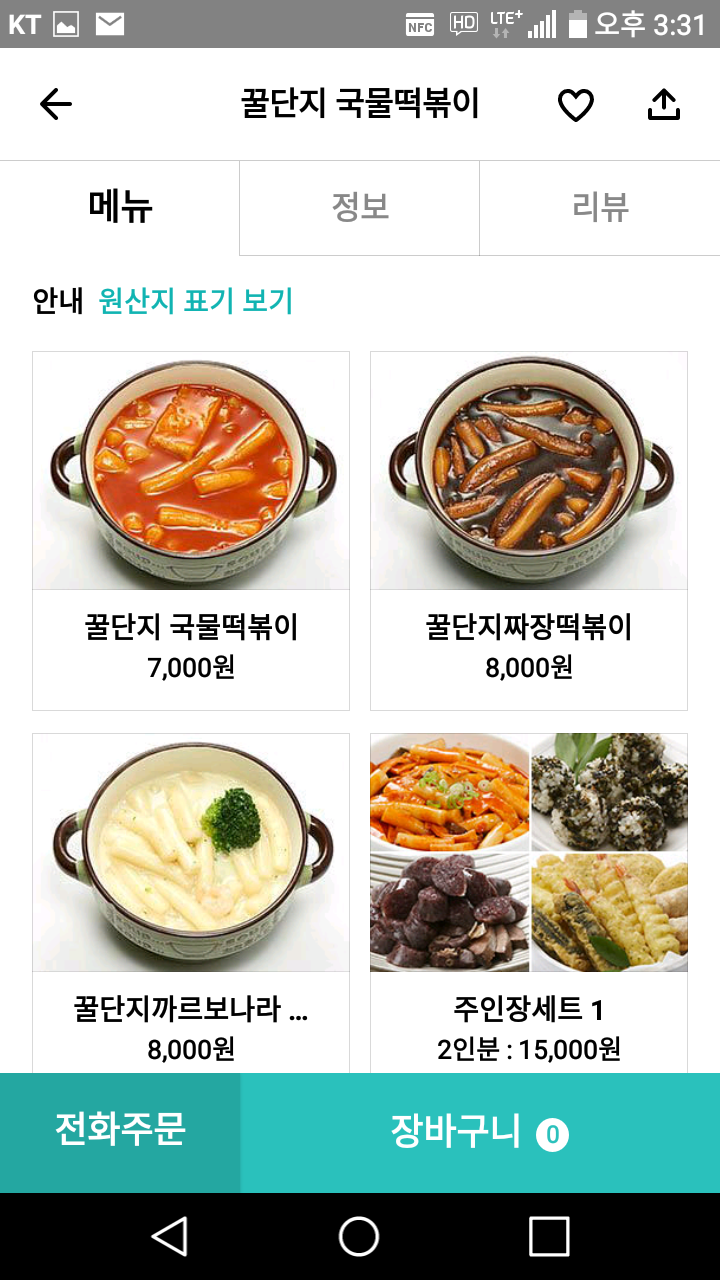Open the 장바구니 cart
Viewport: 720px width, 1280px height.
480,1132
